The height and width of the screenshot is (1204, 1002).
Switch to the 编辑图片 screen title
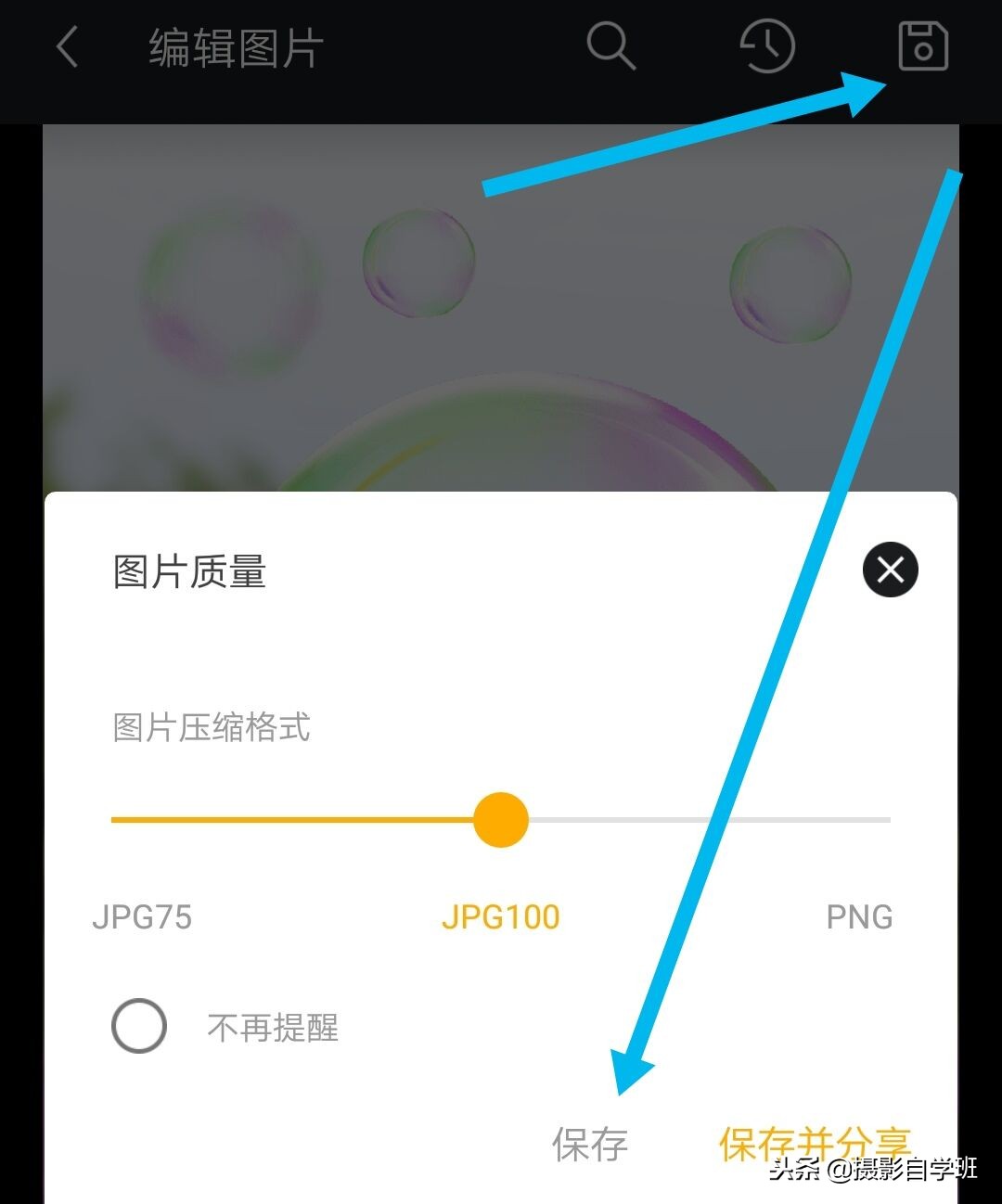(234, 48)
